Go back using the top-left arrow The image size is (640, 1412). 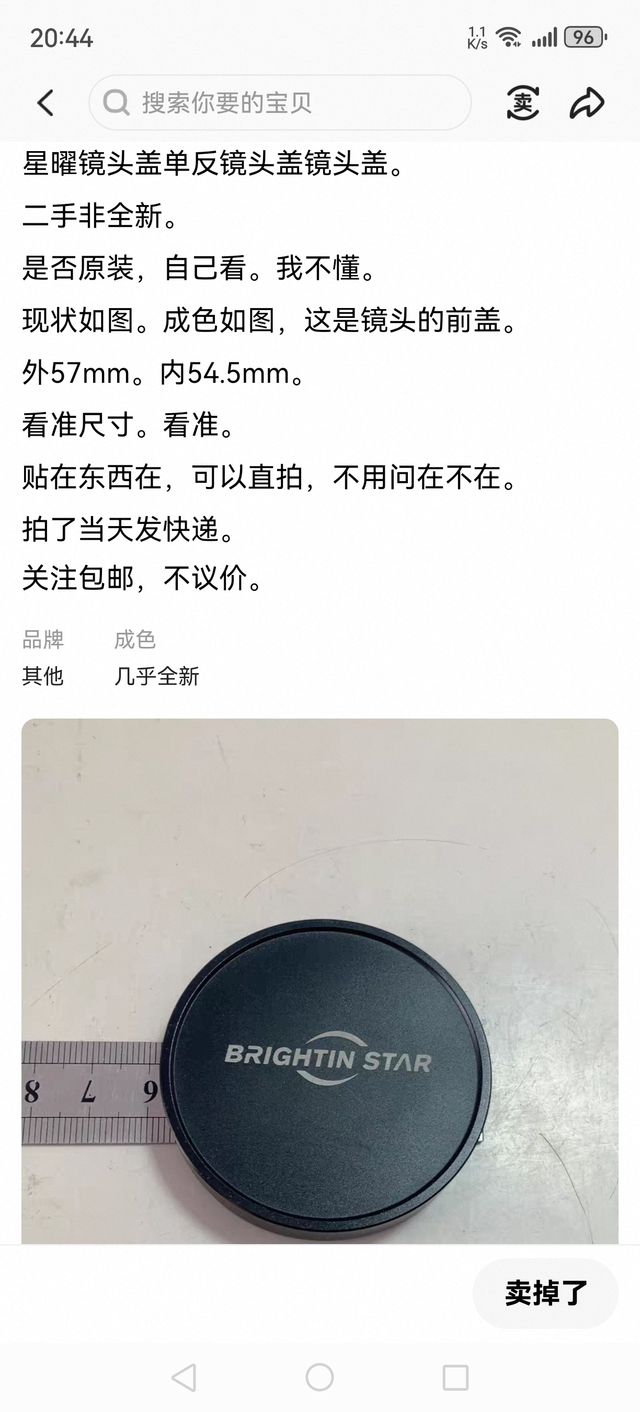pos(45,102)
